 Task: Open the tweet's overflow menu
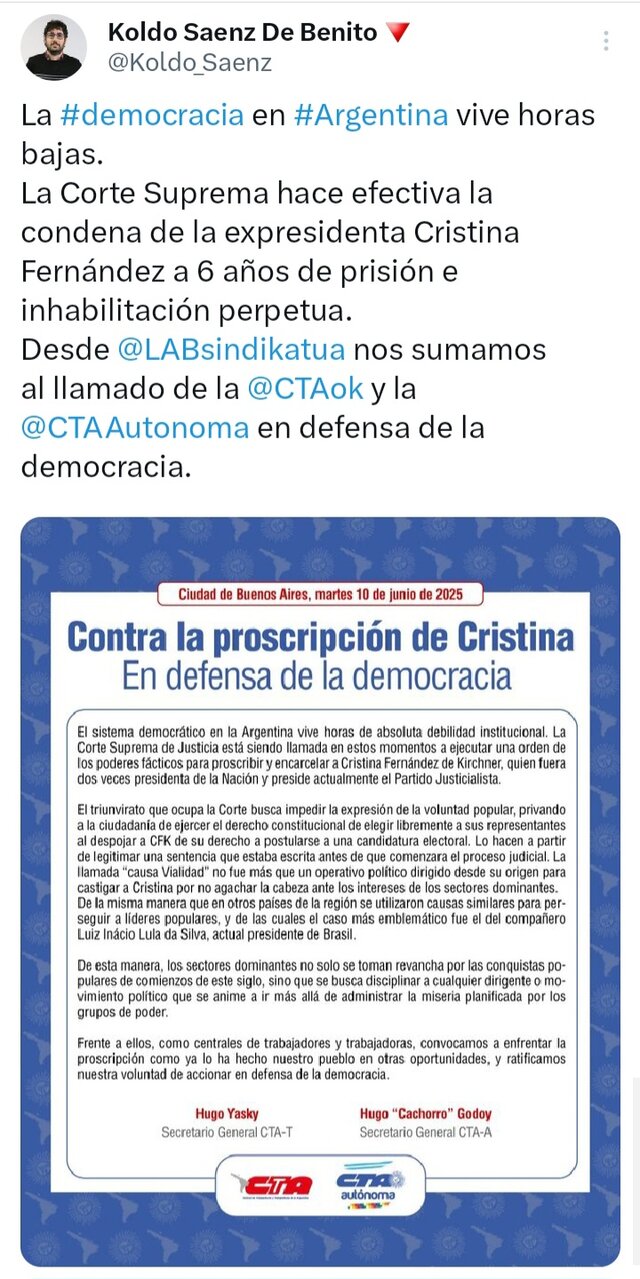605,41
